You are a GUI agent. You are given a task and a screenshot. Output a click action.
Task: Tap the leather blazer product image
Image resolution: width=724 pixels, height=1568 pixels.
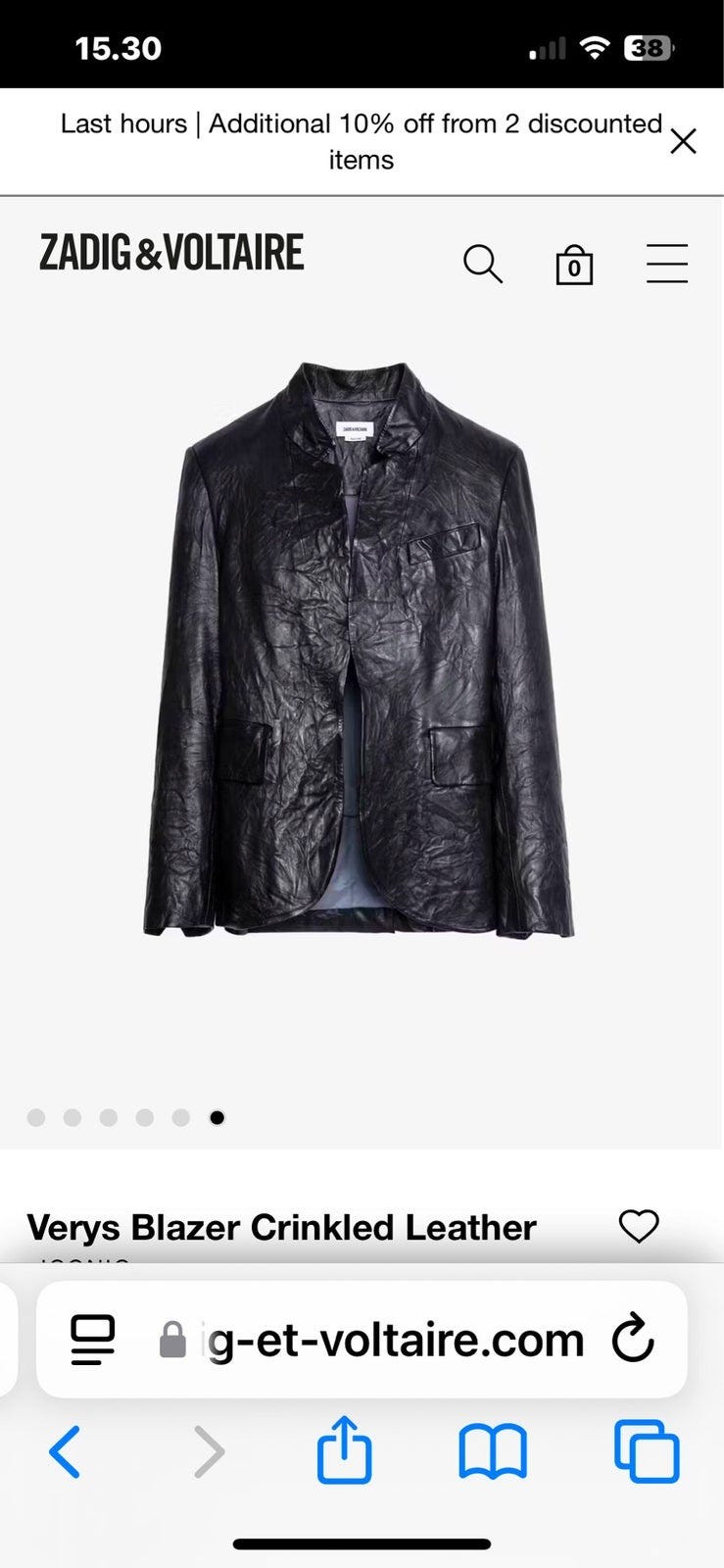pyautogui.click(x=359, y=649)
